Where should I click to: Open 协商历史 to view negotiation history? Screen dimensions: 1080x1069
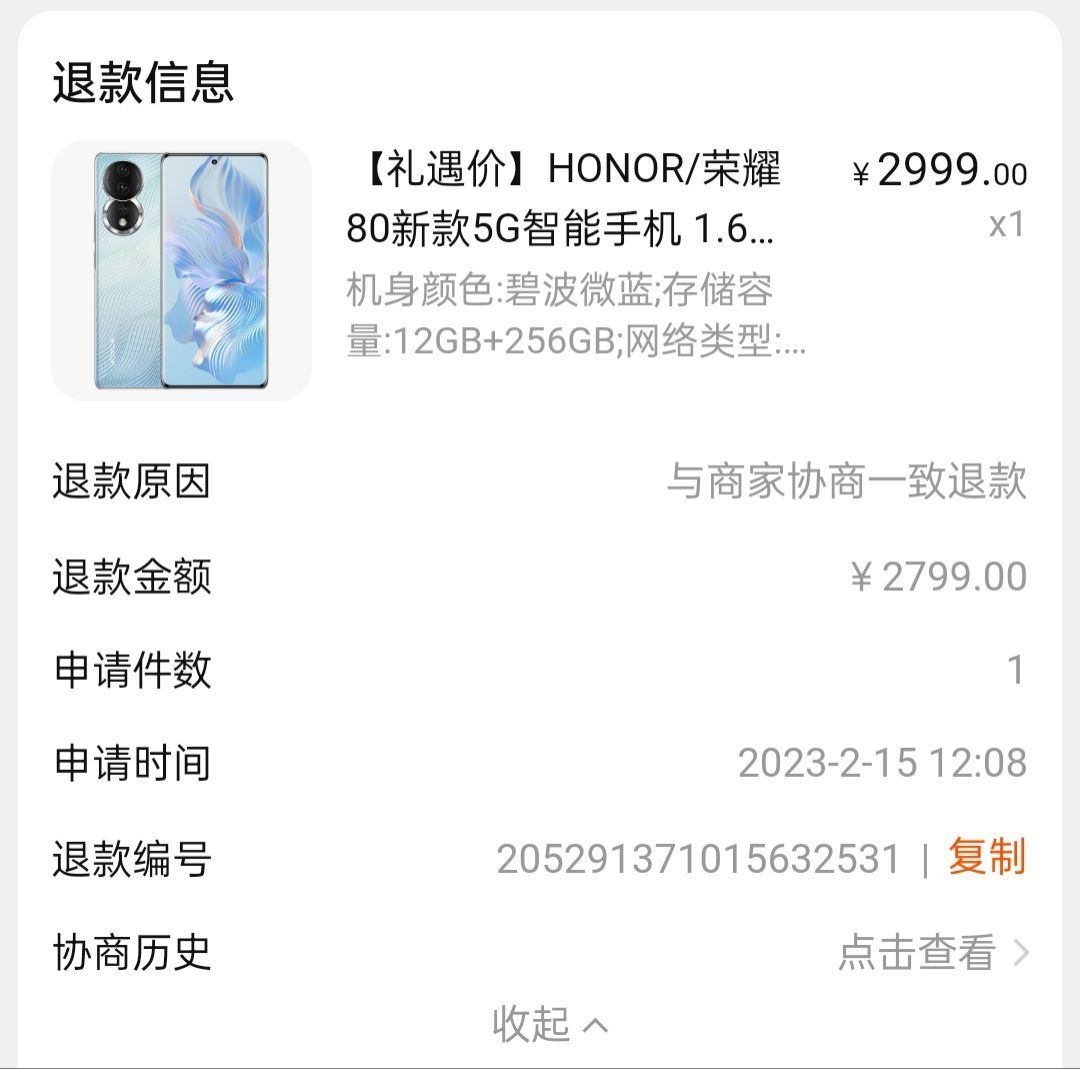click(932, 953)
